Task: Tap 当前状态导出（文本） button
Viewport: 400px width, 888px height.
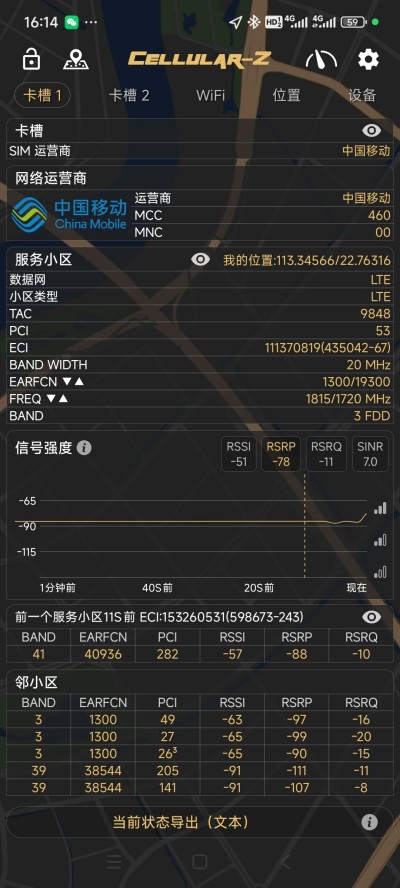Action: (180, 822)
